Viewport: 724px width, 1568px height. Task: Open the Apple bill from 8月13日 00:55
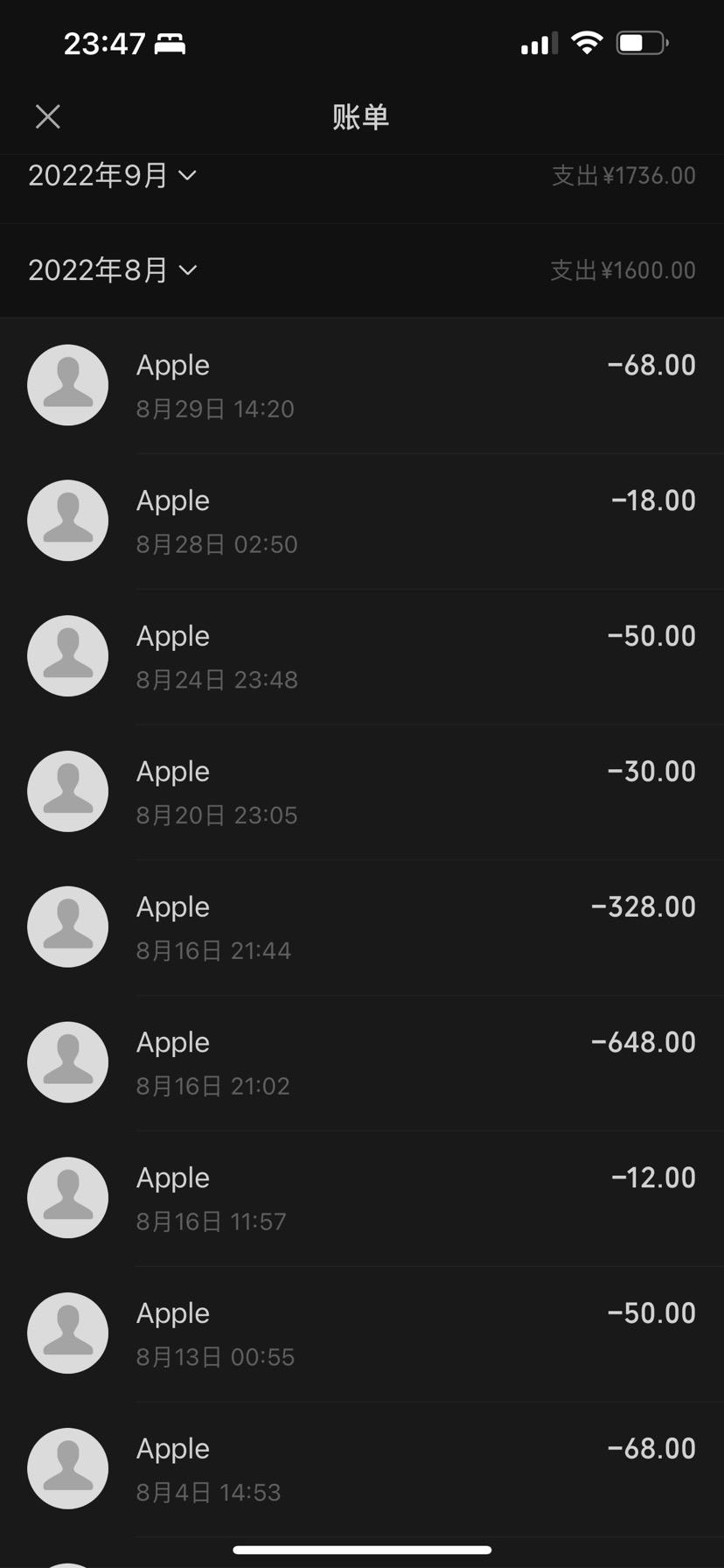coord(362,1335)
